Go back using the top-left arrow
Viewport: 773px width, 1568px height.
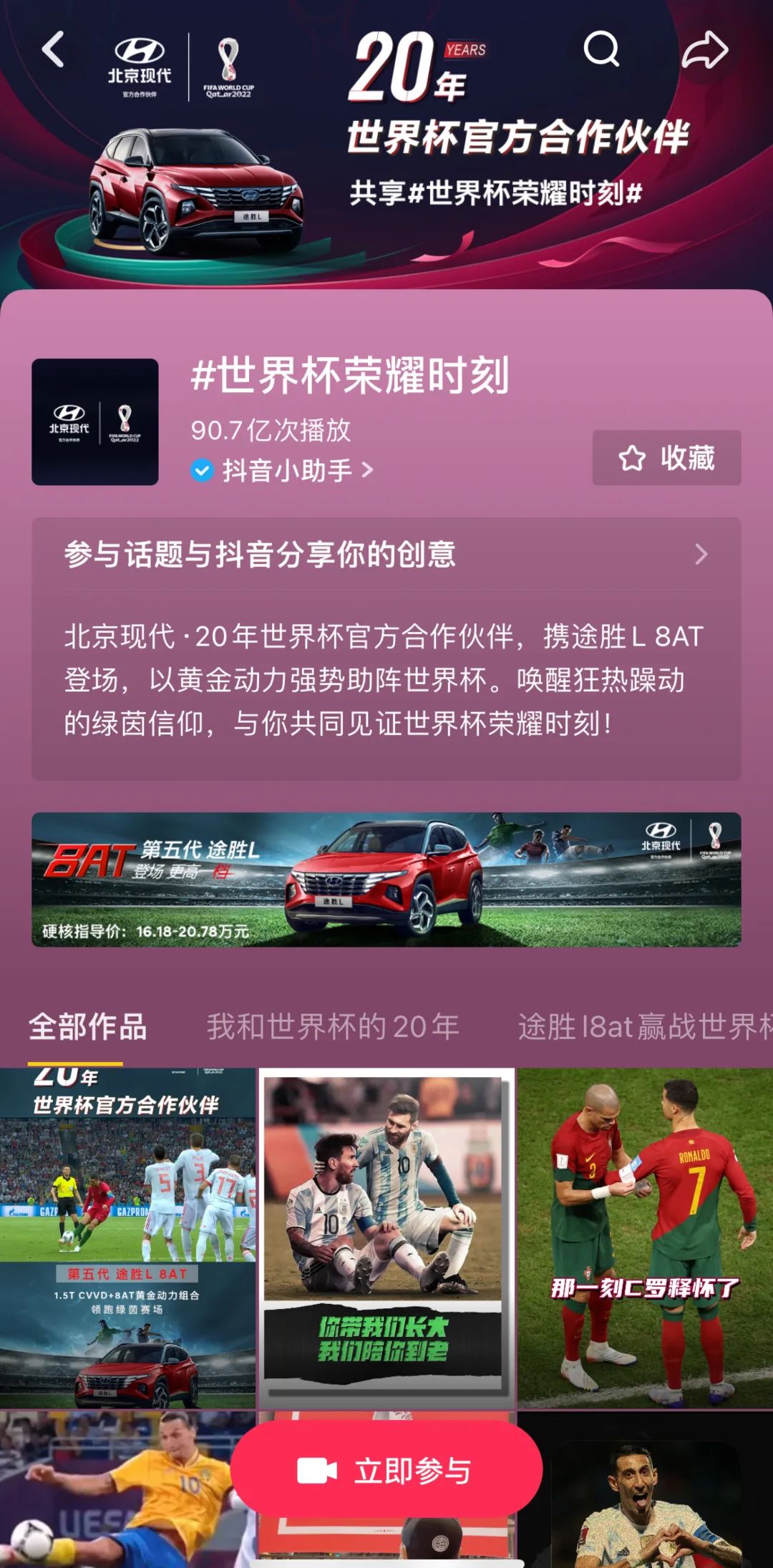tap(54, 50)
